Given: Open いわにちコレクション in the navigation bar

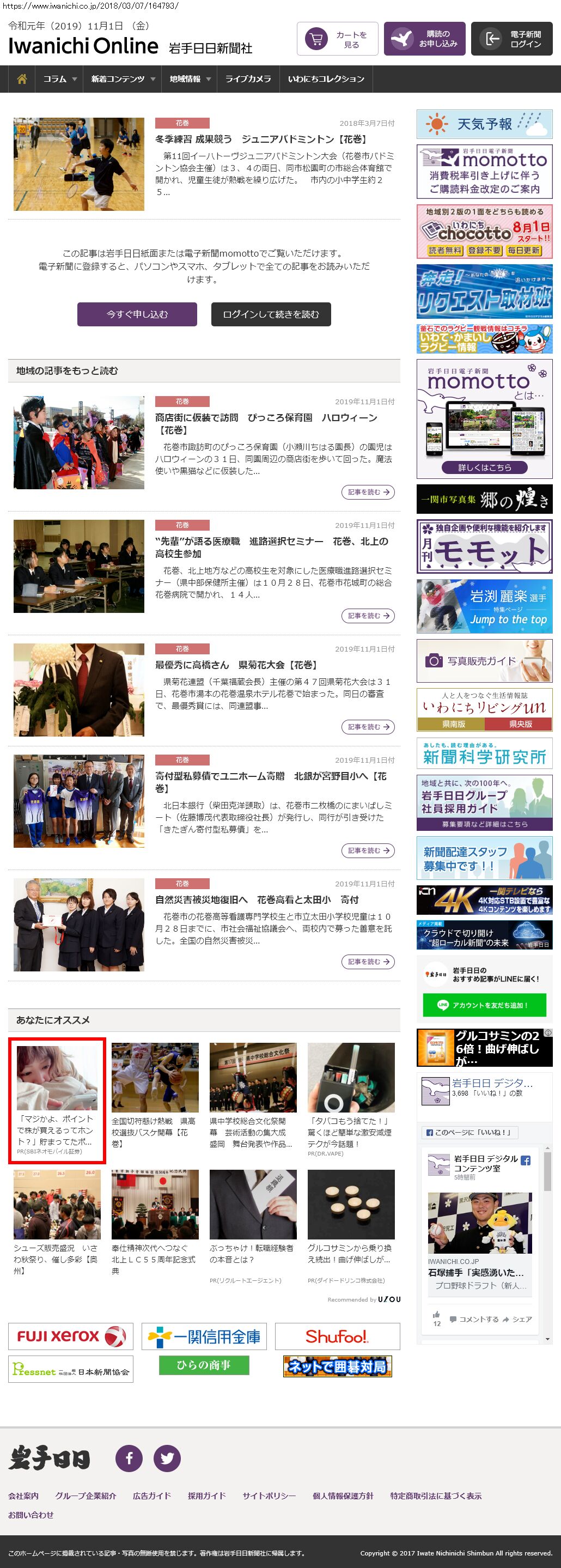Looking at the screenshot, I should coord(326,79).
